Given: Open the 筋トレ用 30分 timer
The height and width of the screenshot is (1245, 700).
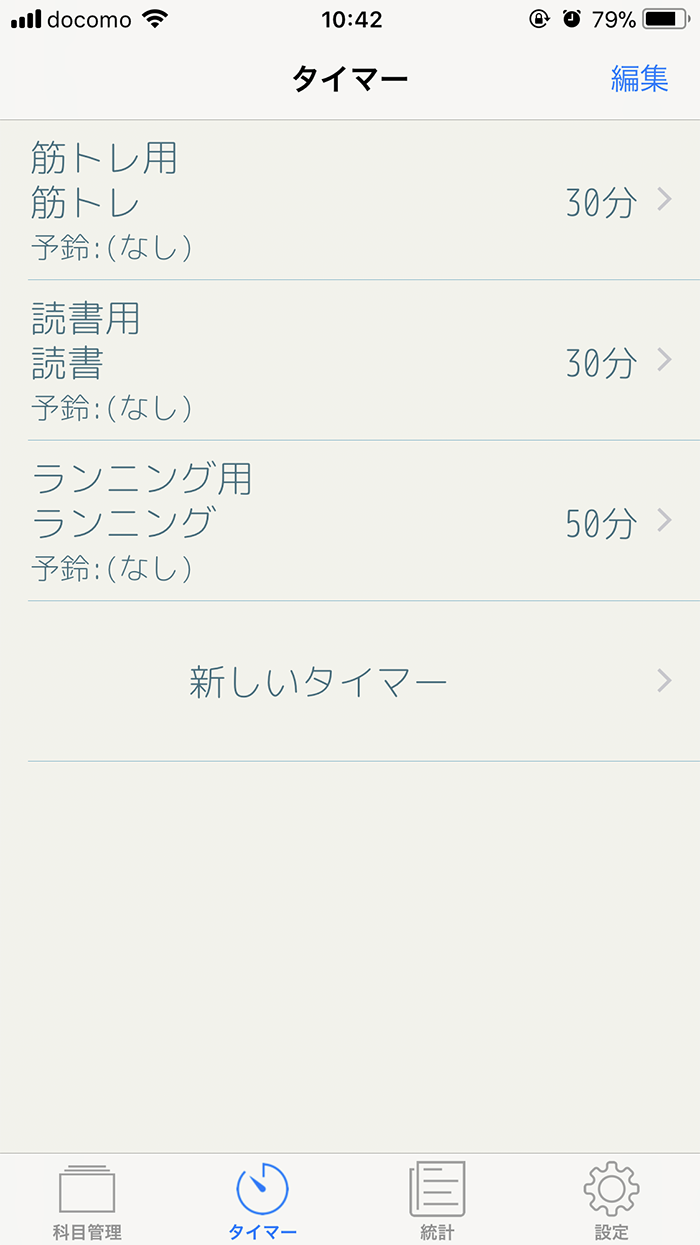Looking at the screenshot, I should click(x=350, y=201).
